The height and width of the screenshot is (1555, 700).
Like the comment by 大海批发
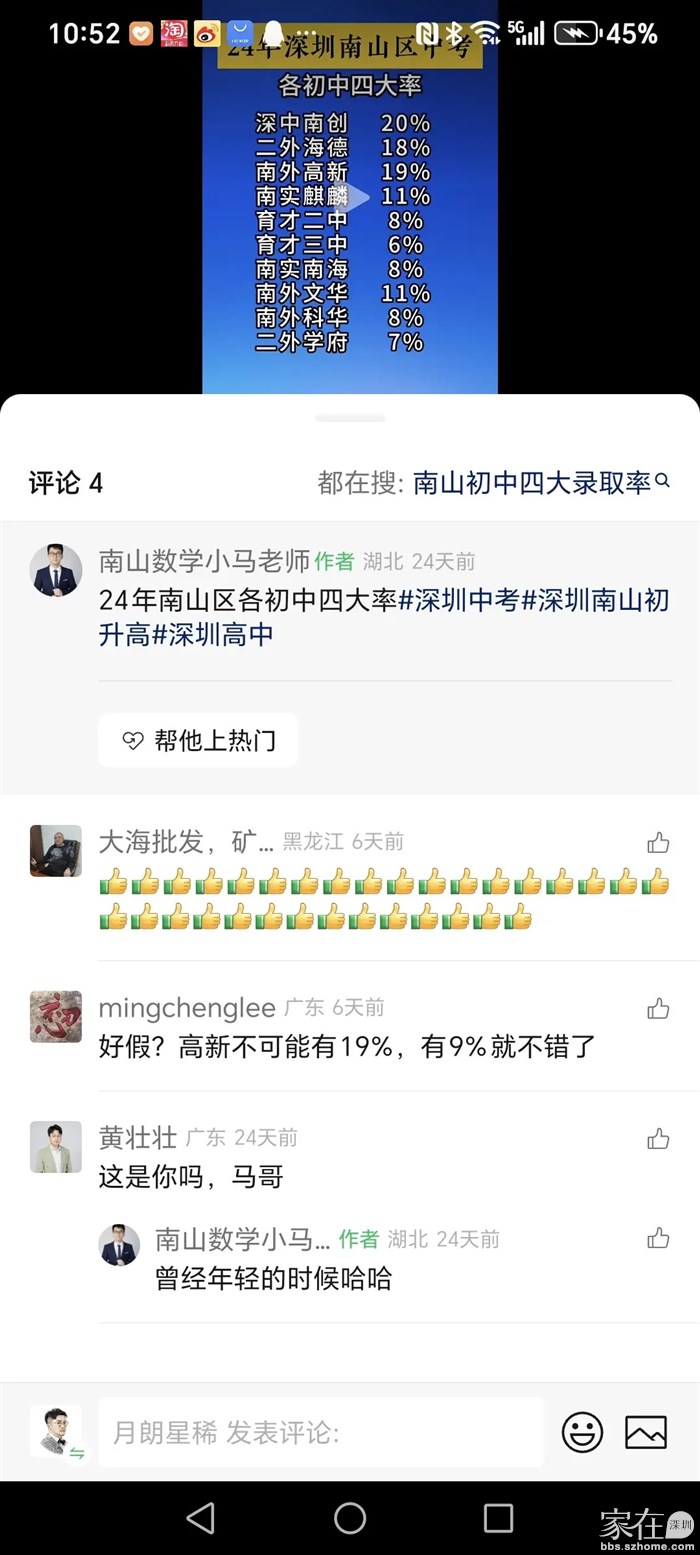tap(658, 843)
